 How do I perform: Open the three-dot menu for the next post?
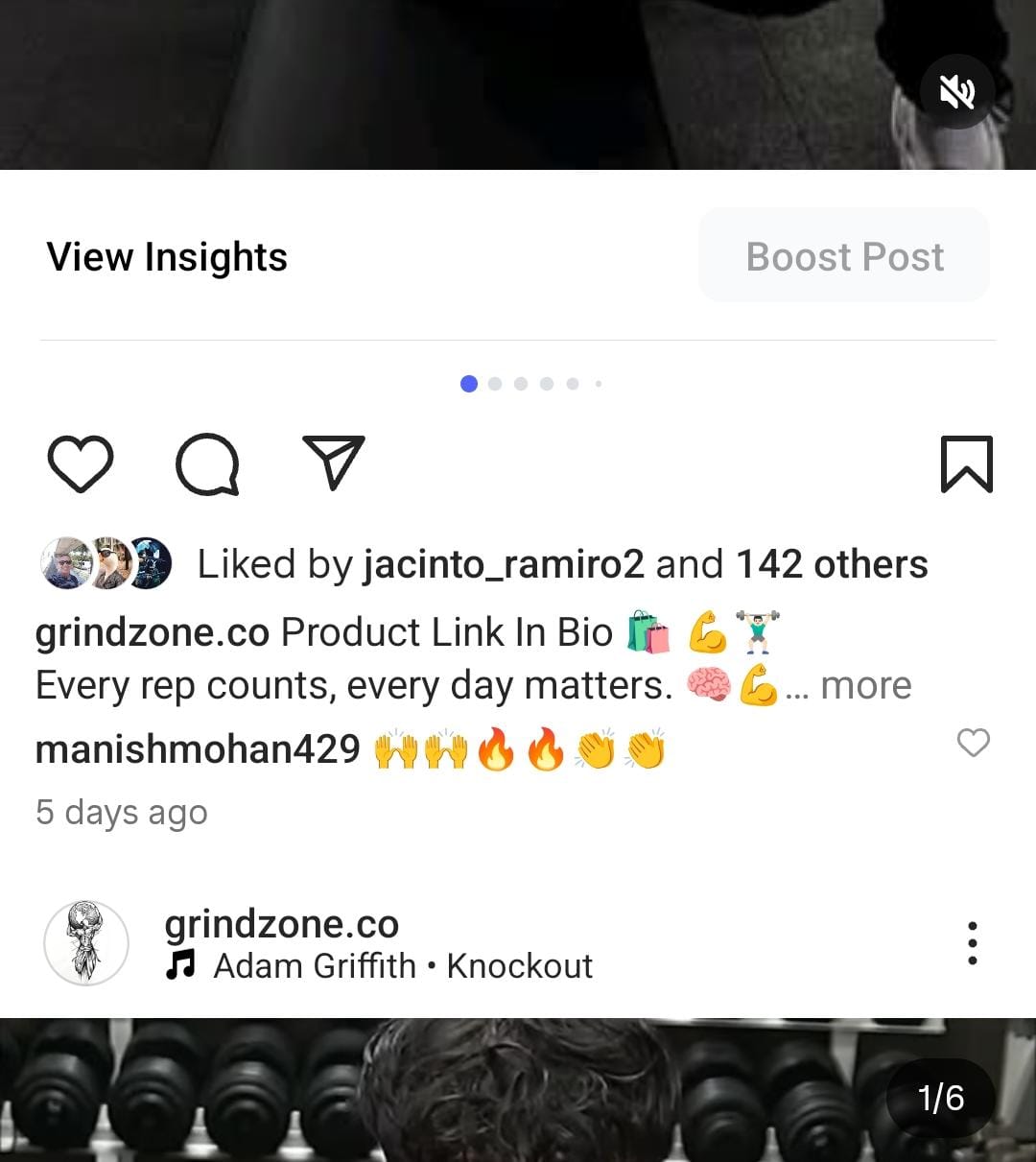[973, 943]
